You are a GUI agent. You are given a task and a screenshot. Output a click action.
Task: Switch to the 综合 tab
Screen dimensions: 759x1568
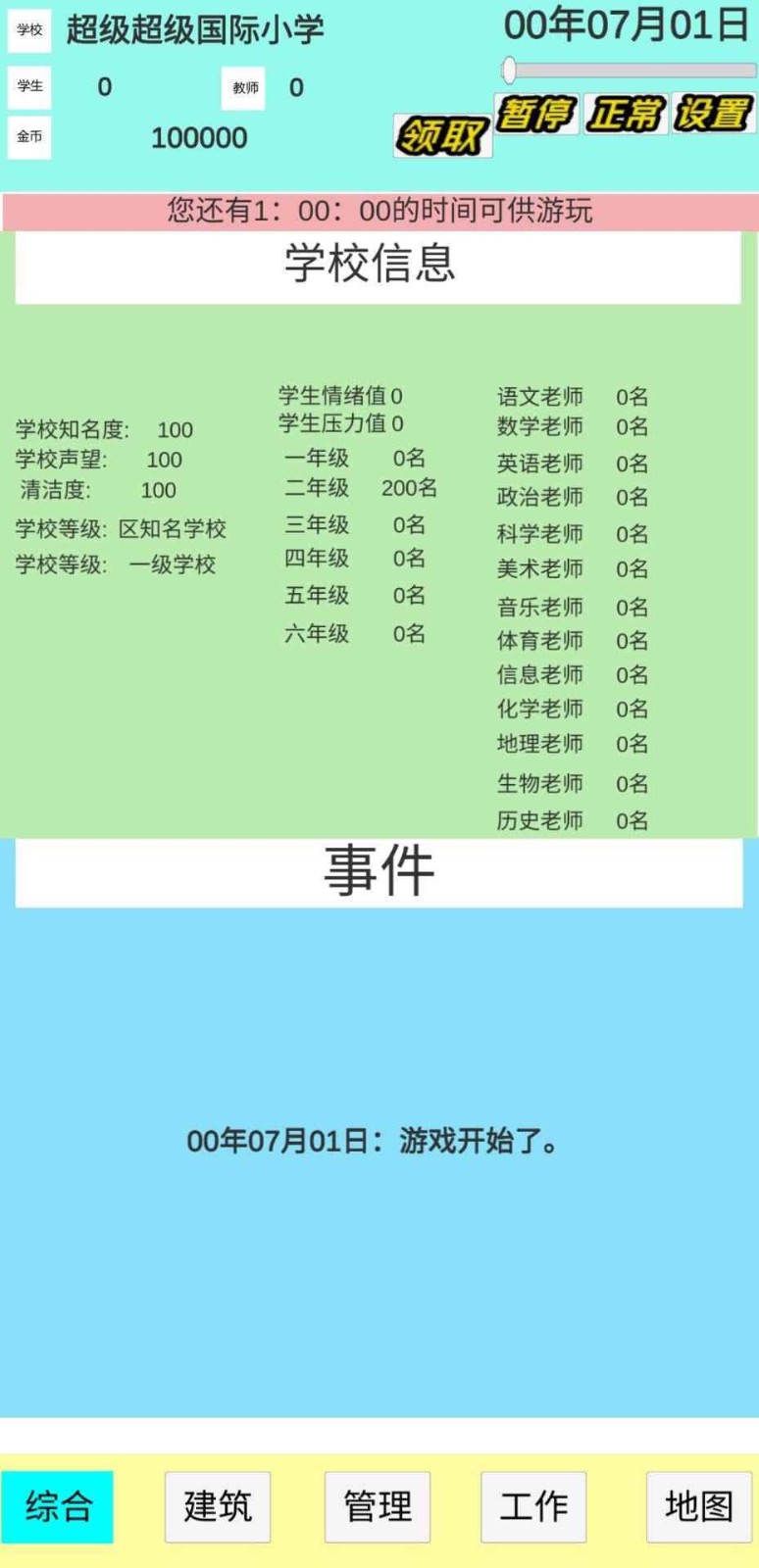pyautogui.click(x=58, y=1506)
